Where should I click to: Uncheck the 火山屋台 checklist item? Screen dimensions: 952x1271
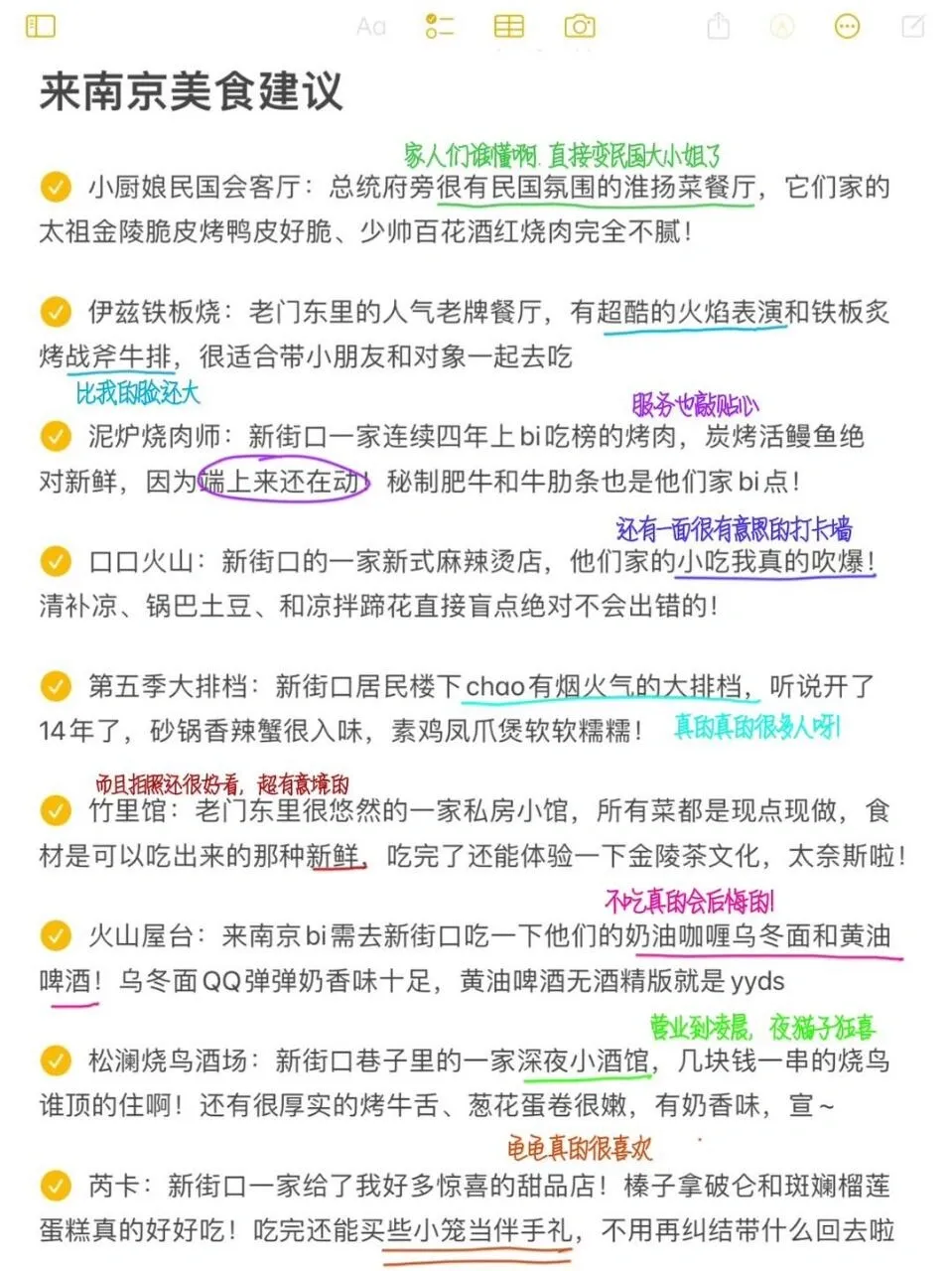pos(56,935)
